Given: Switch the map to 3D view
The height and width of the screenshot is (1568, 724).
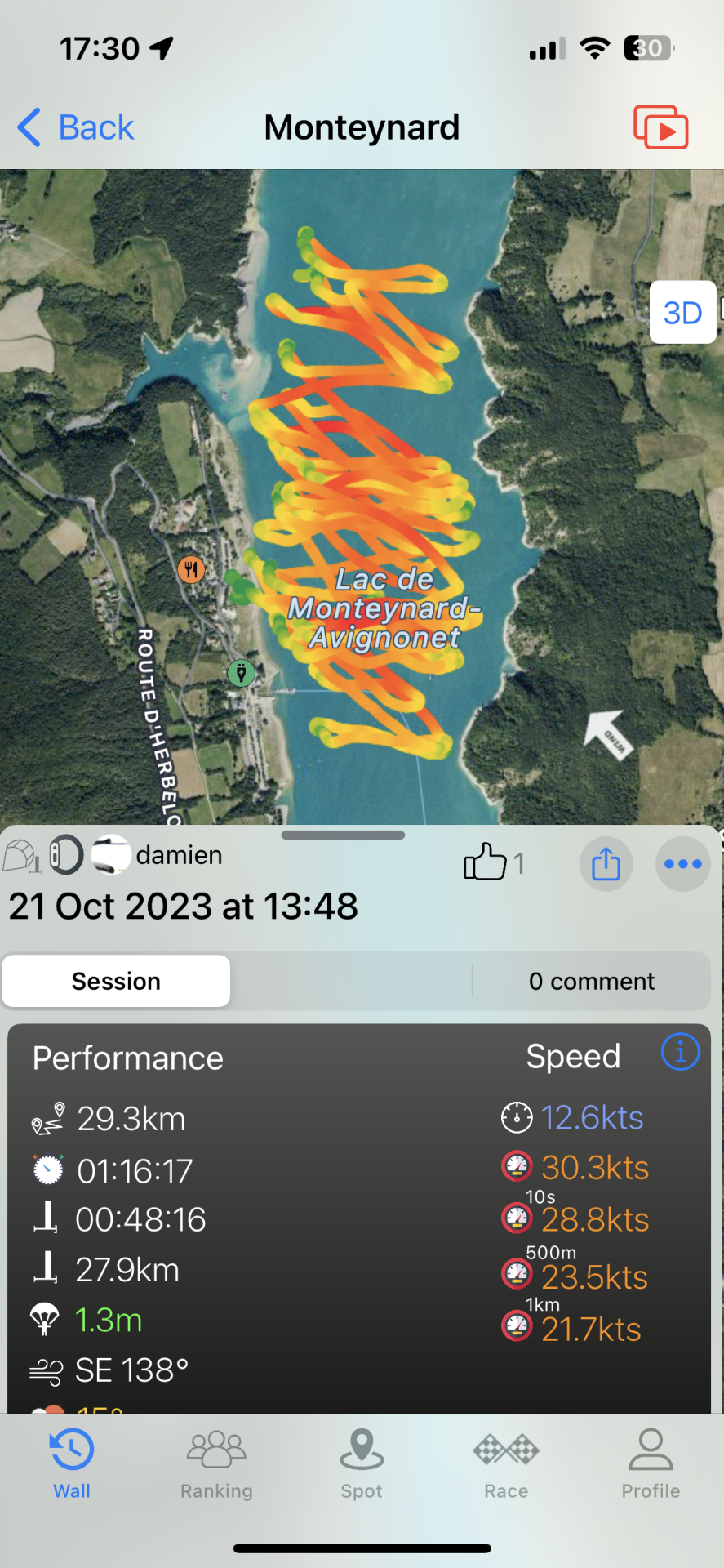Looking at the screenshot, I should coord(682,313).
